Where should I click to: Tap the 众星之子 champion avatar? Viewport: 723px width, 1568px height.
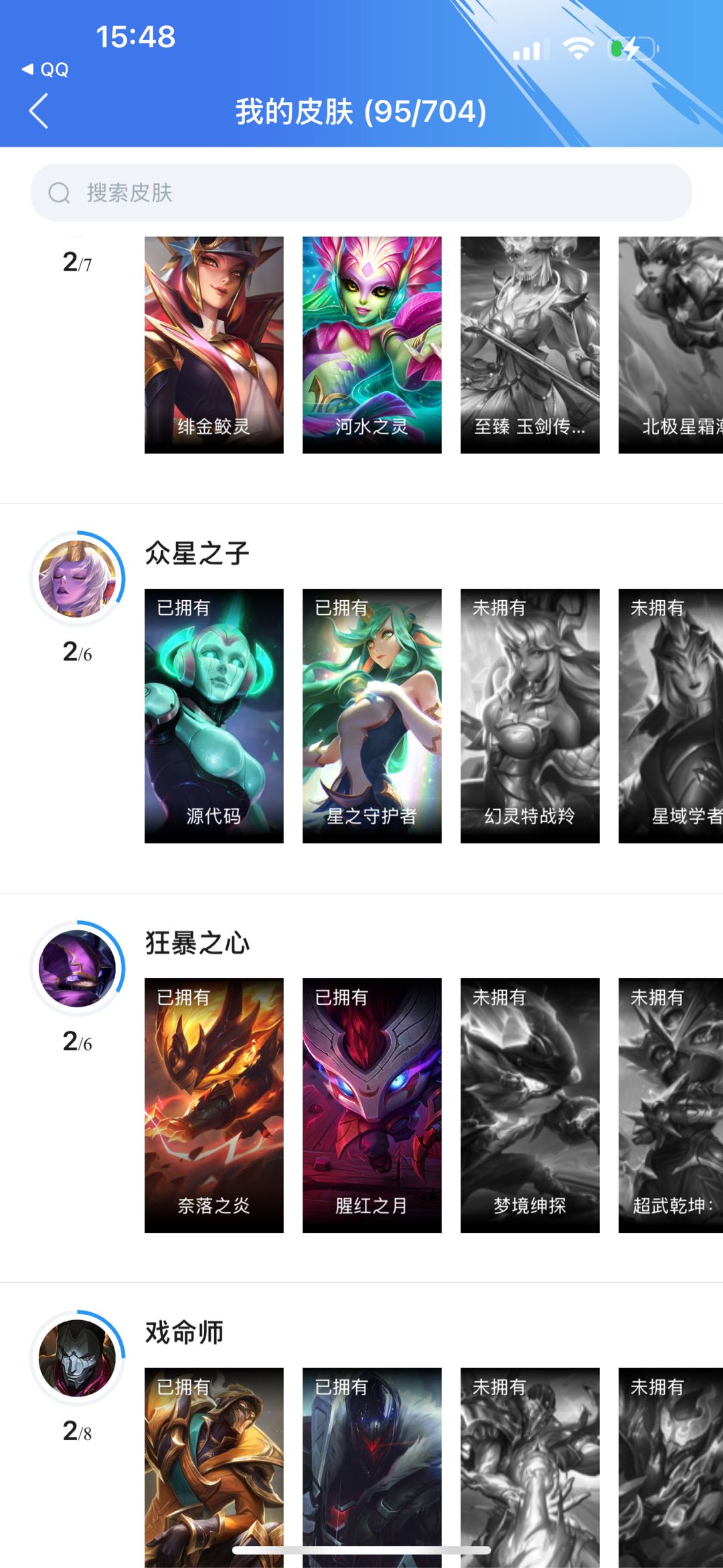(78, 579)
